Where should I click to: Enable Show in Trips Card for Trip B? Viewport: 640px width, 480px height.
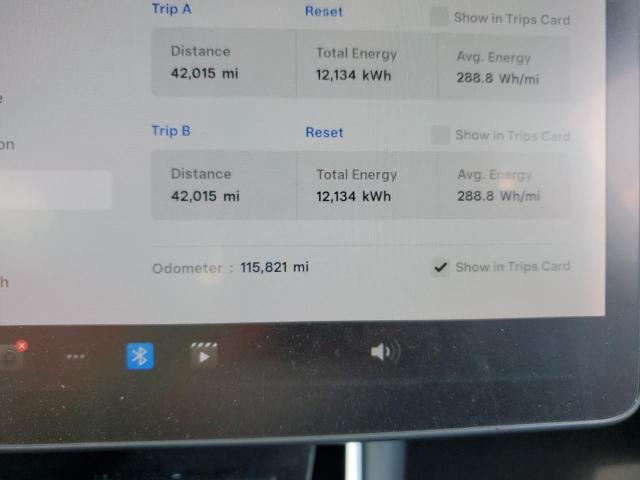point(440,135)
